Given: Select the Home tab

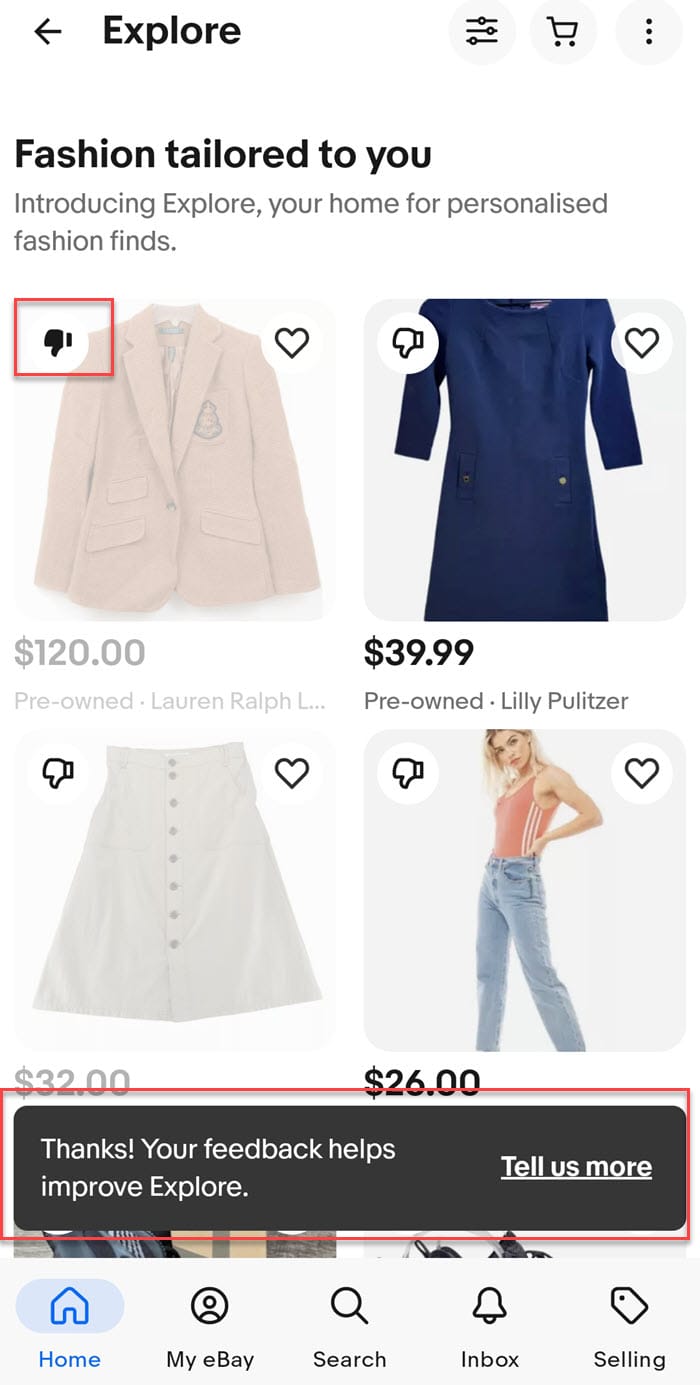Looking at the screenshot, I should [x=70, y=1327].
